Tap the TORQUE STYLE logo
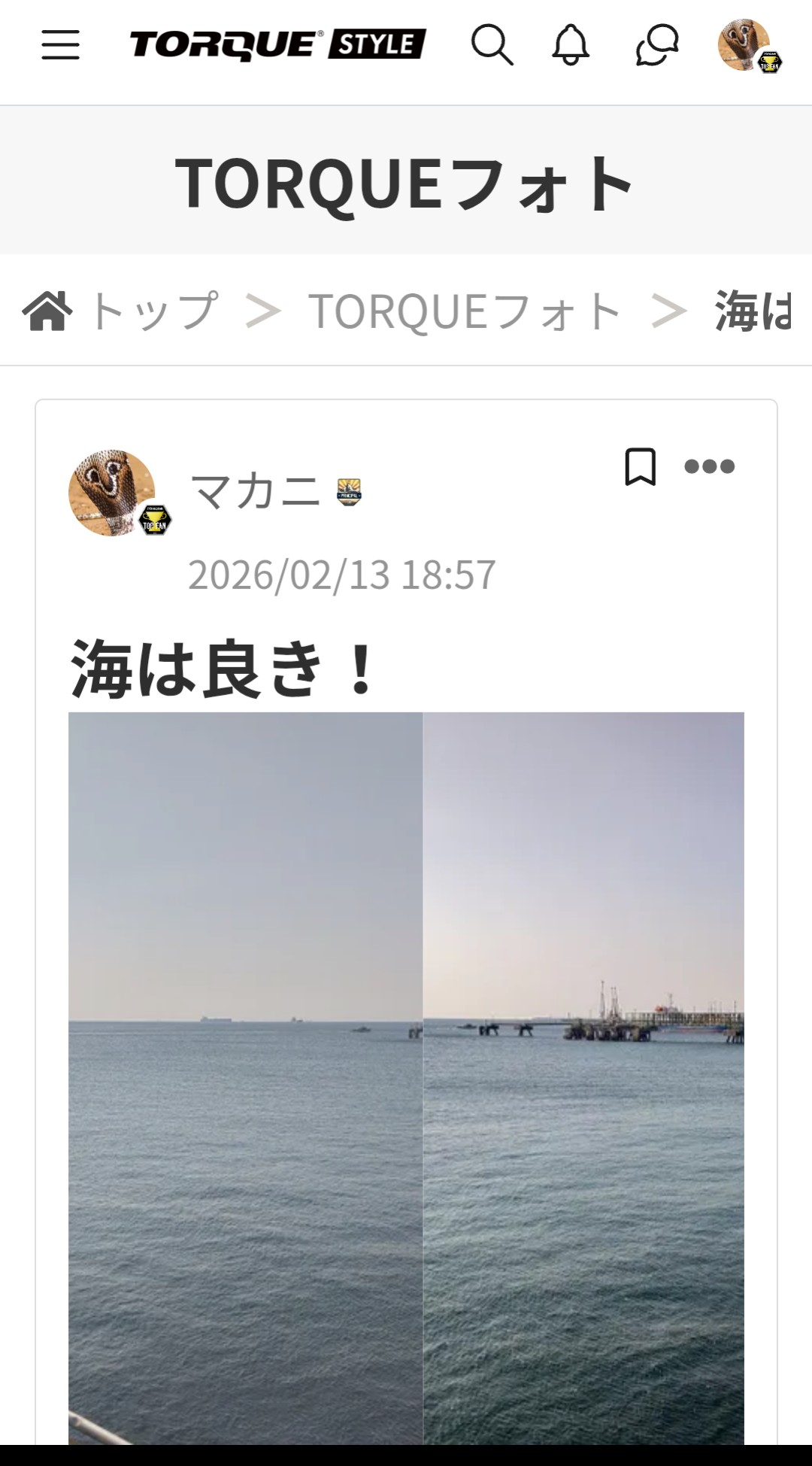The width and height of the screenshot is (812, 1466). tap(277, 44)
